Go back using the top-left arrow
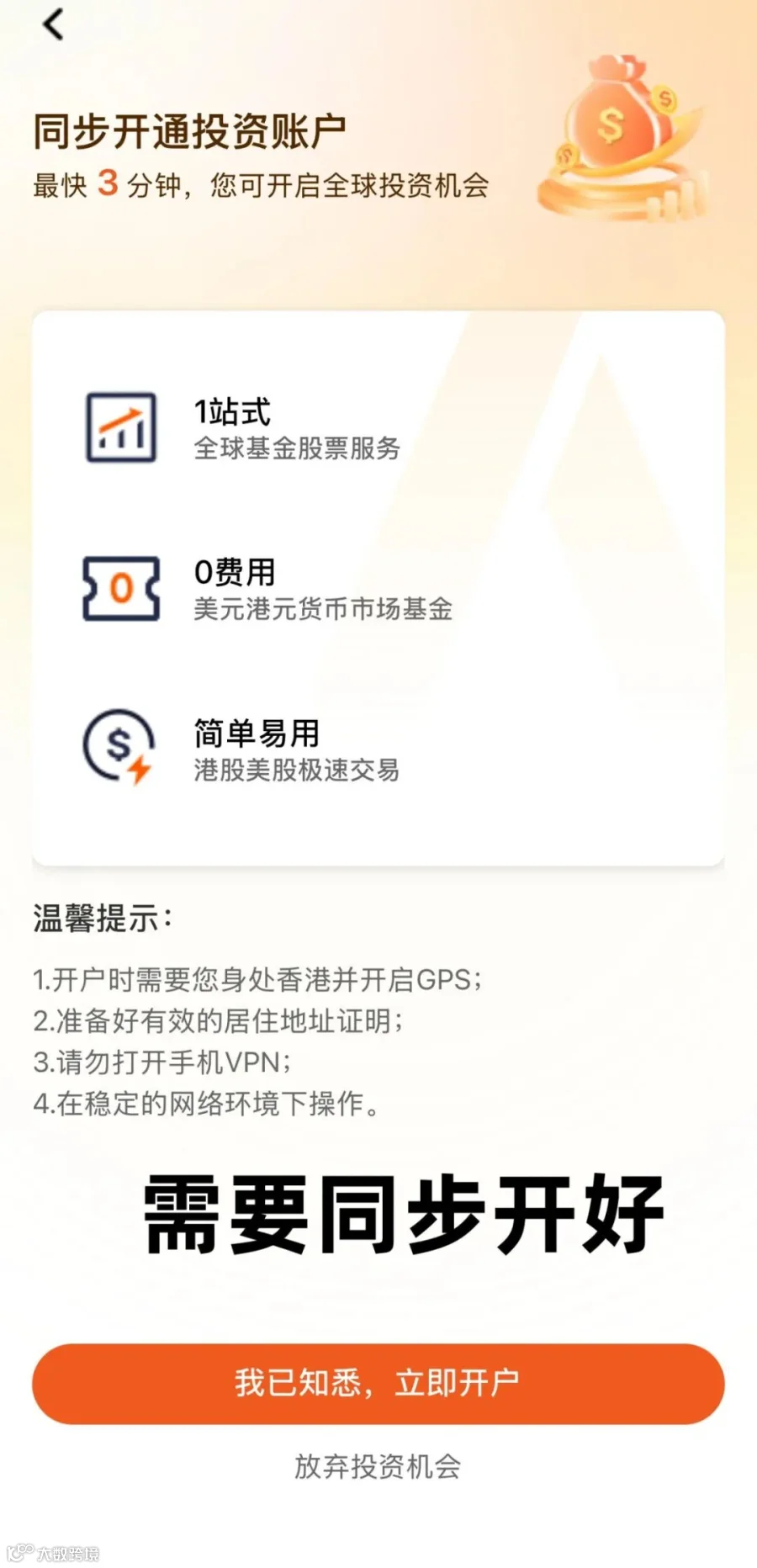Image resolution: width=757 pixels, height=1568 pixels. click(x=53, y=24)
